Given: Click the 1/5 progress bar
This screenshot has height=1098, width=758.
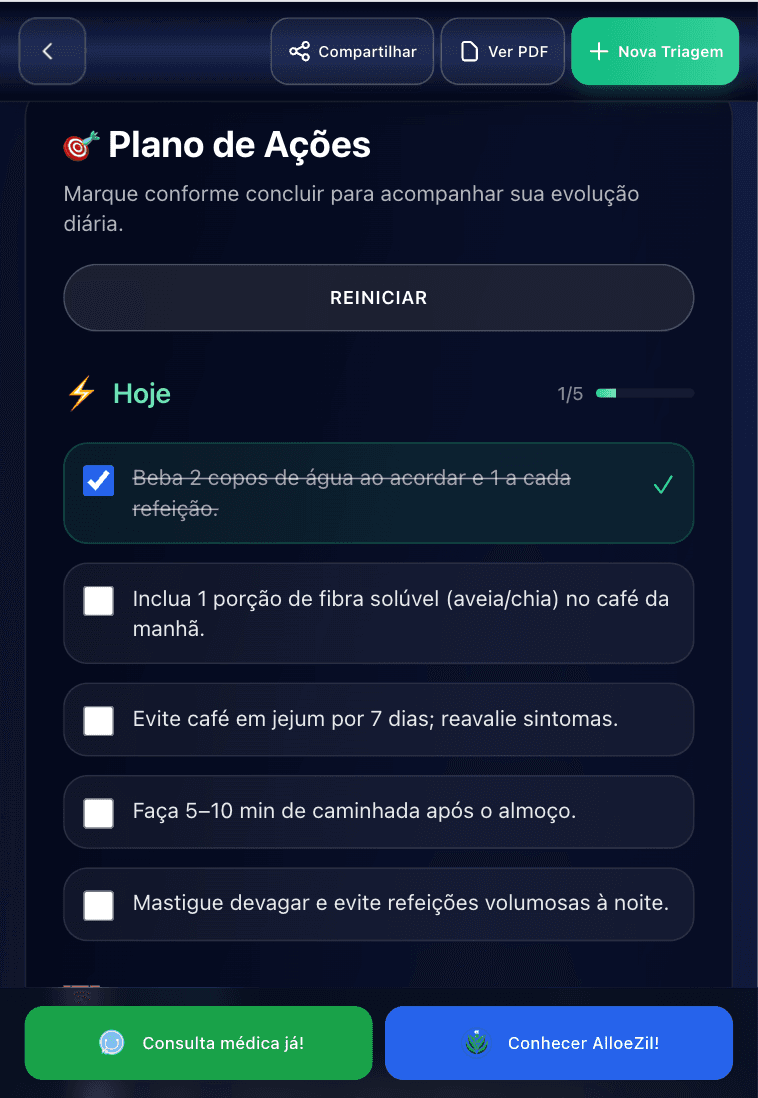Looking at the screenshot, I should click(x=644, y=393).
